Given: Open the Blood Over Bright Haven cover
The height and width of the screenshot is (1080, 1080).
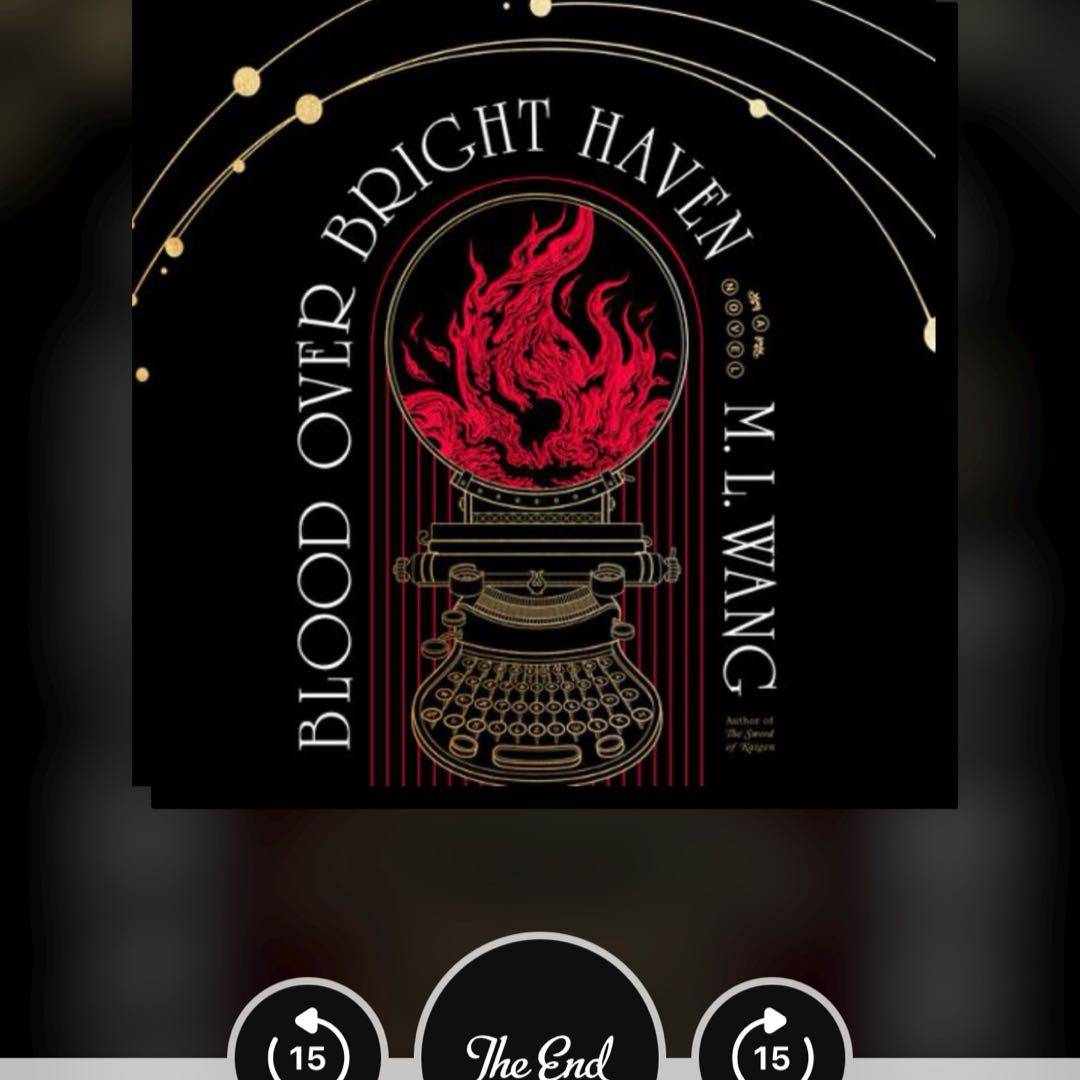Looking at the screenshot, I should point(545,400).
